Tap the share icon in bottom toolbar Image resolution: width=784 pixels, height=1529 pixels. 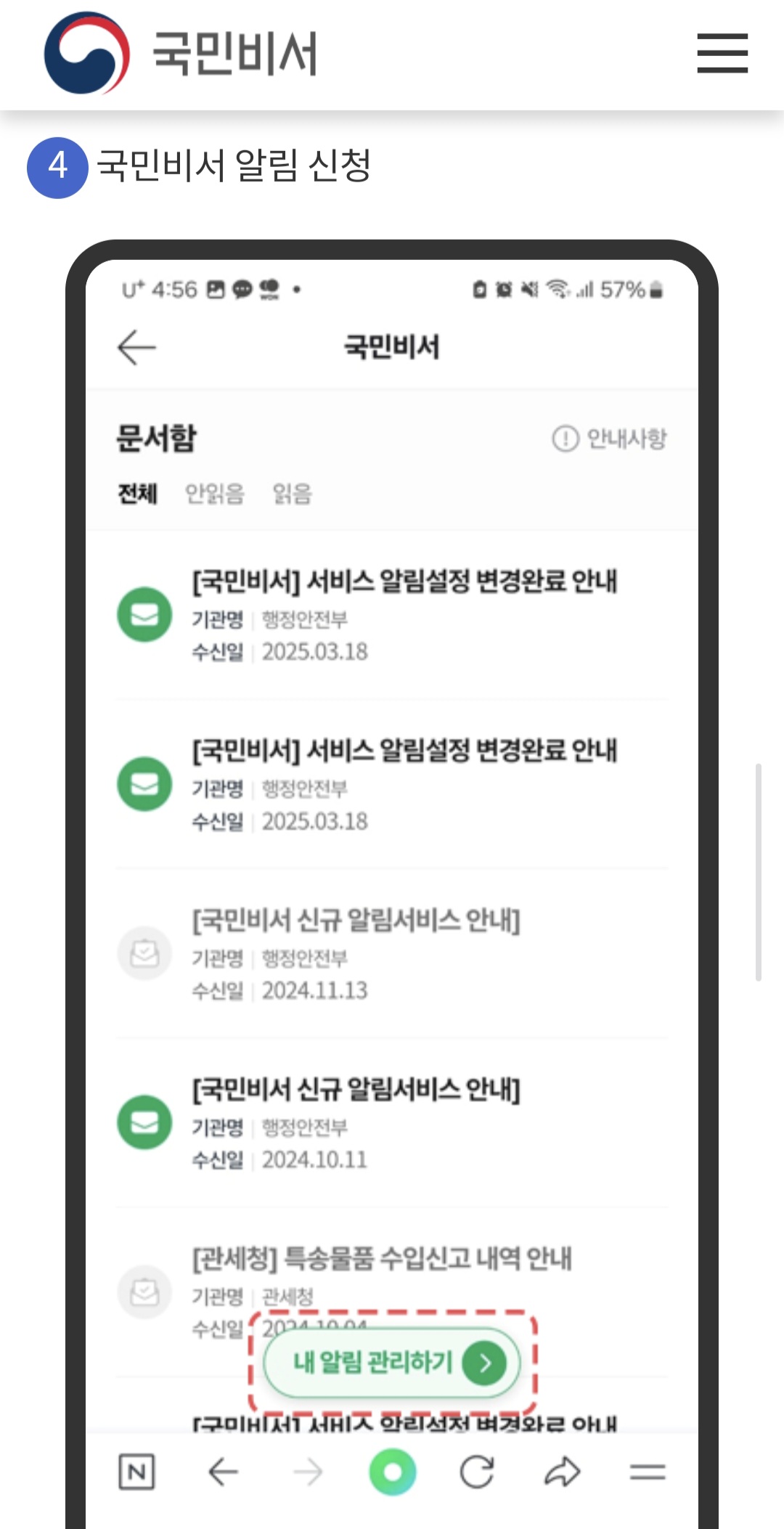click(560, 1472)
